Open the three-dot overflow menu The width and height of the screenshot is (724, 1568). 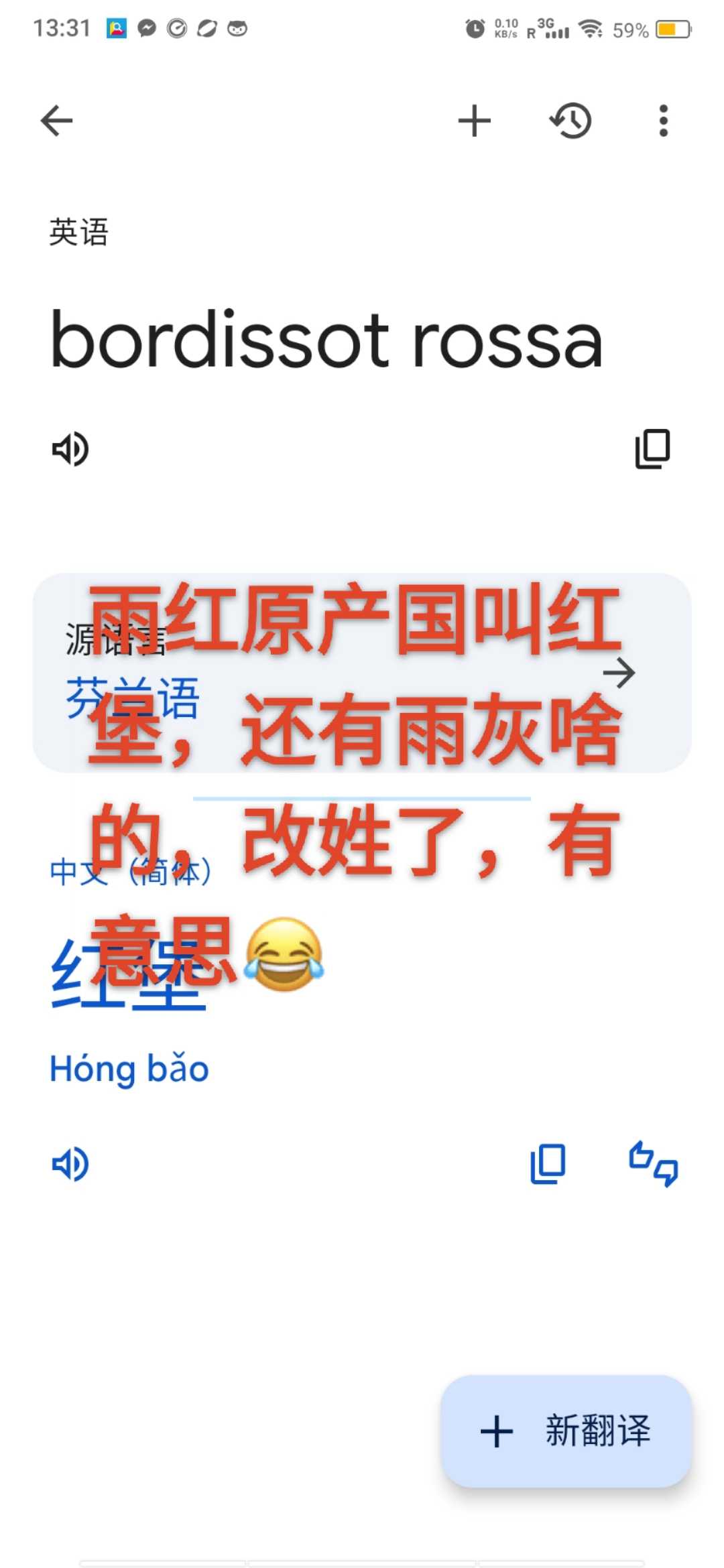(x=664, y=121)
